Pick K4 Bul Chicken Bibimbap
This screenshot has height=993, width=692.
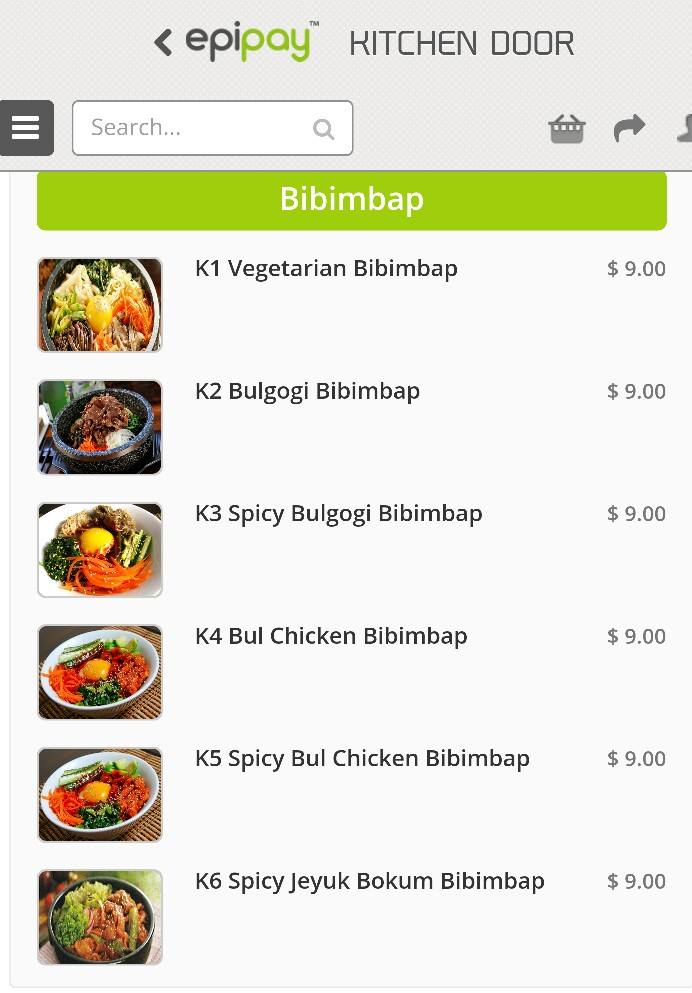331,636
